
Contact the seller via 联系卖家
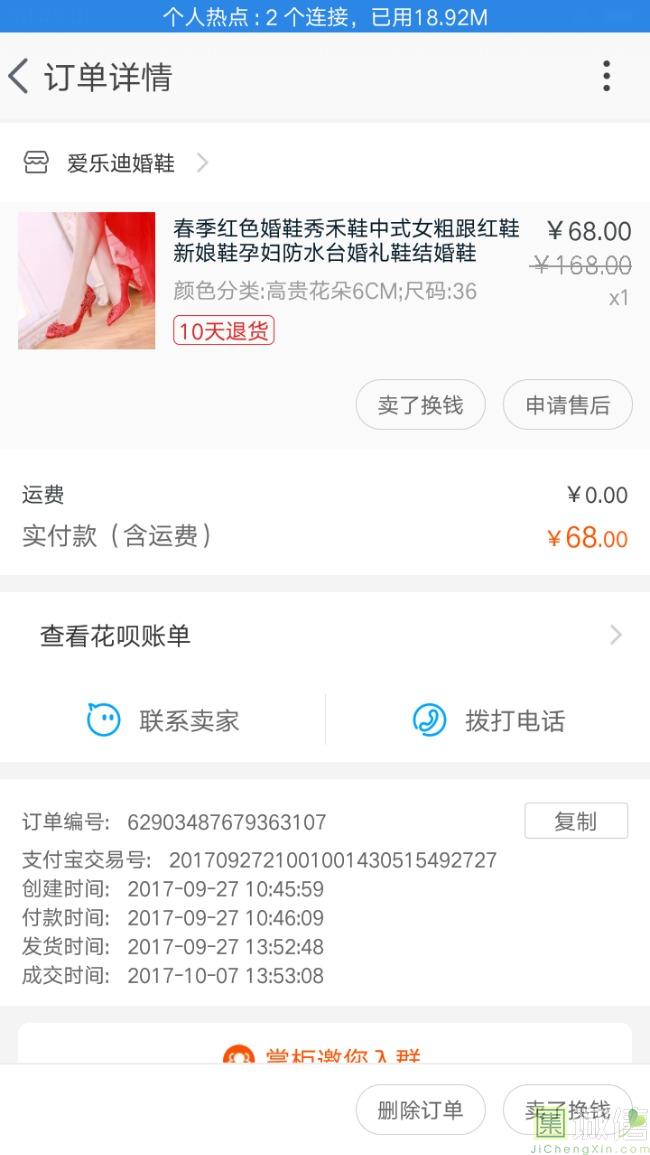[x=164, y=720]
